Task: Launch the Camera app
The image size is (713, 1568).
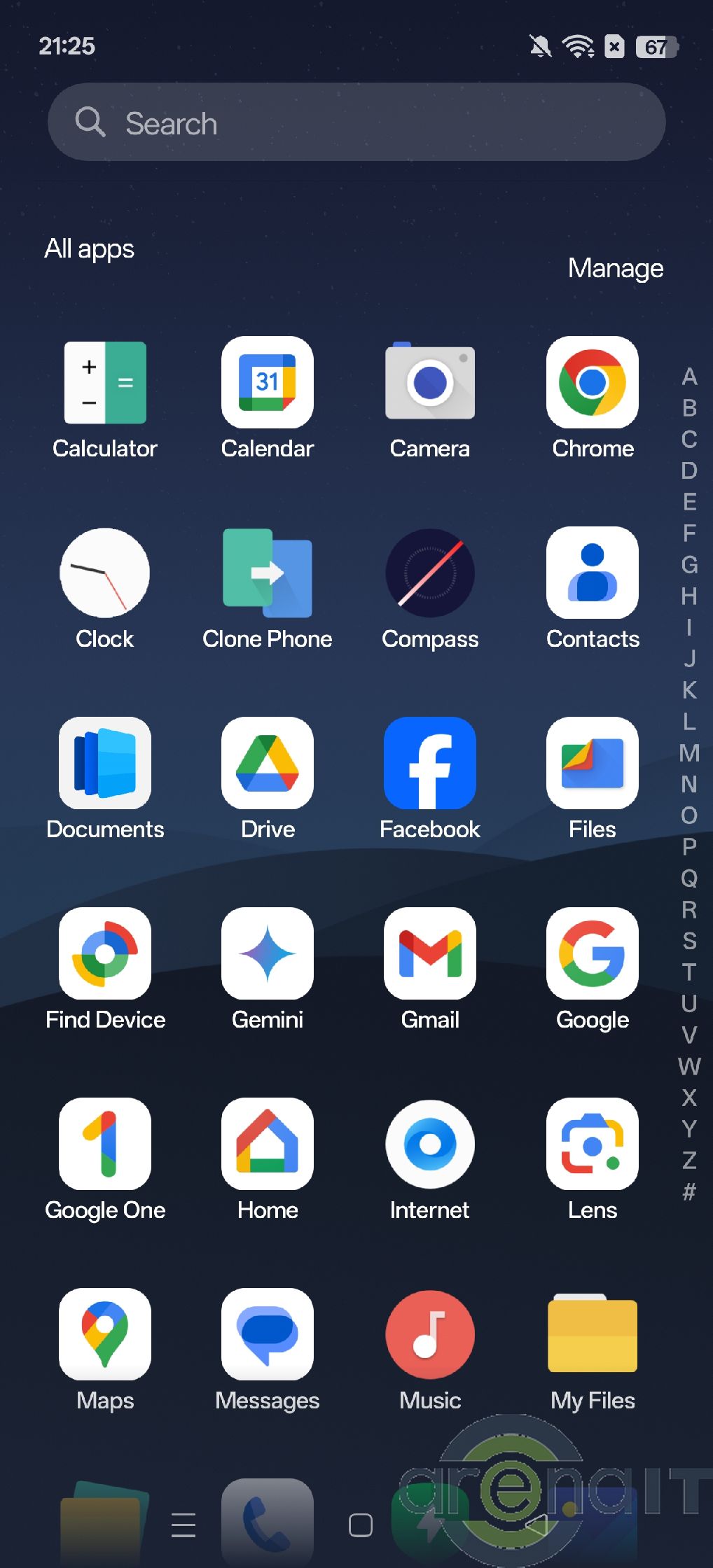Action: [430, 383]
